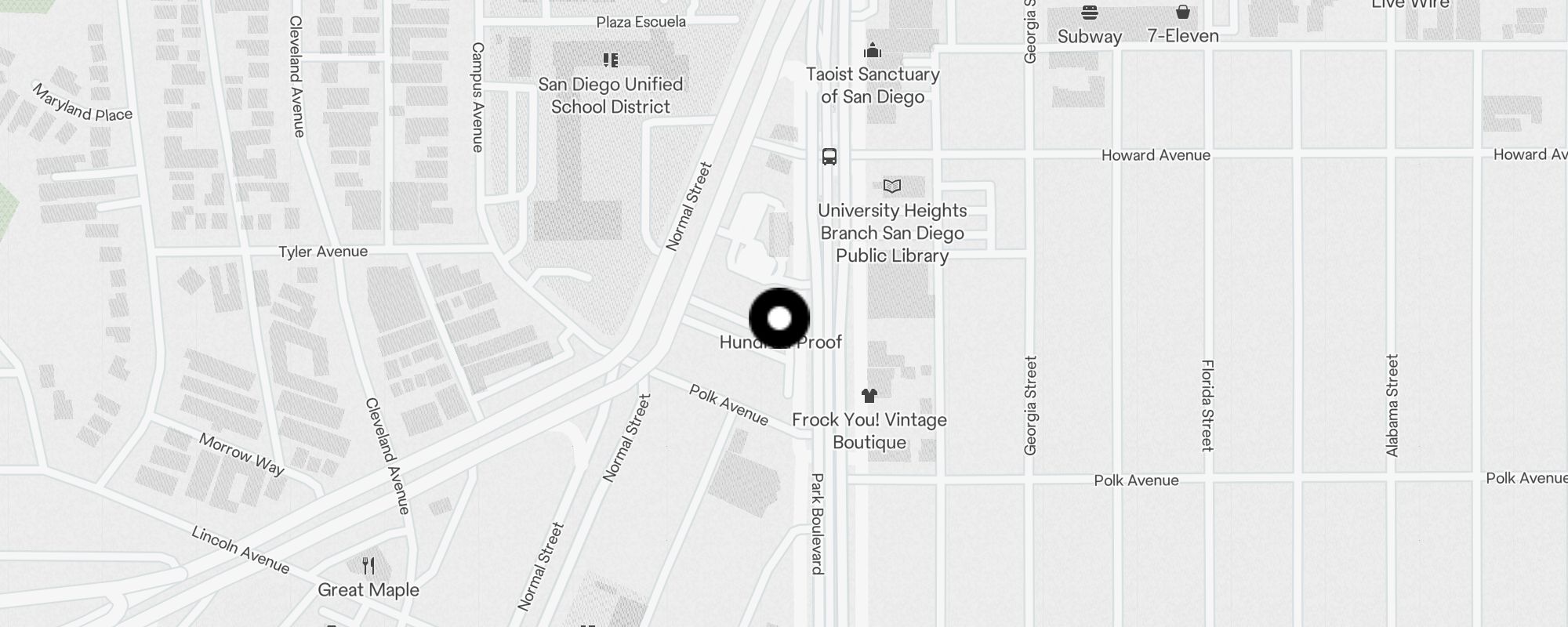Screen dimensions: 1568x627
Task: Open the Taoist Sanctuary of San Diego marker
Action: coord(873,52)
